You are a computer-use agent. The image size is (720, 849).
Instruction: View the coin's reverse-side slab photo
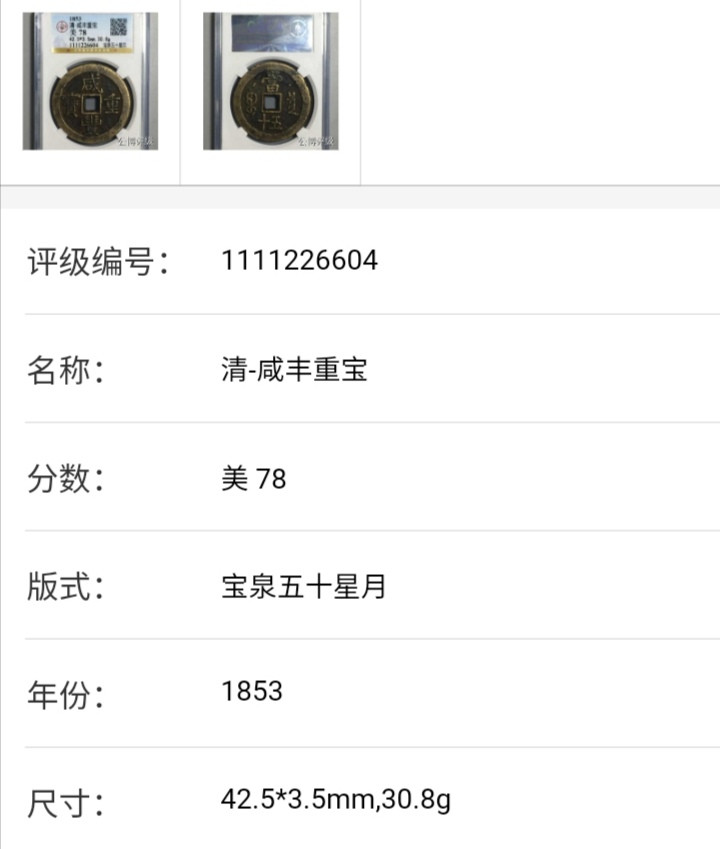click(270, 82)
